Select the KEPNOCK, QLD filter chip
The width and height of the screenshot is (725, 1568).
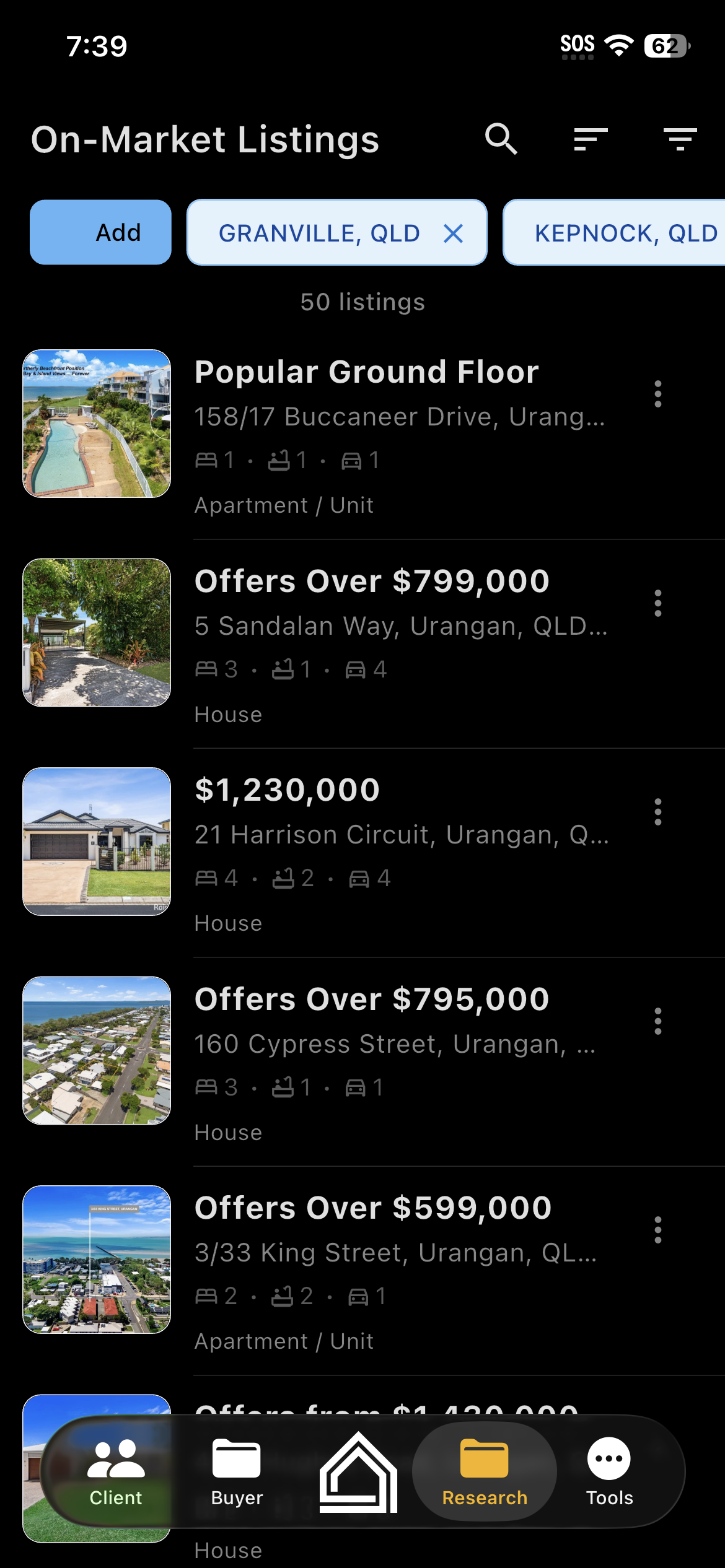(626, 233)
